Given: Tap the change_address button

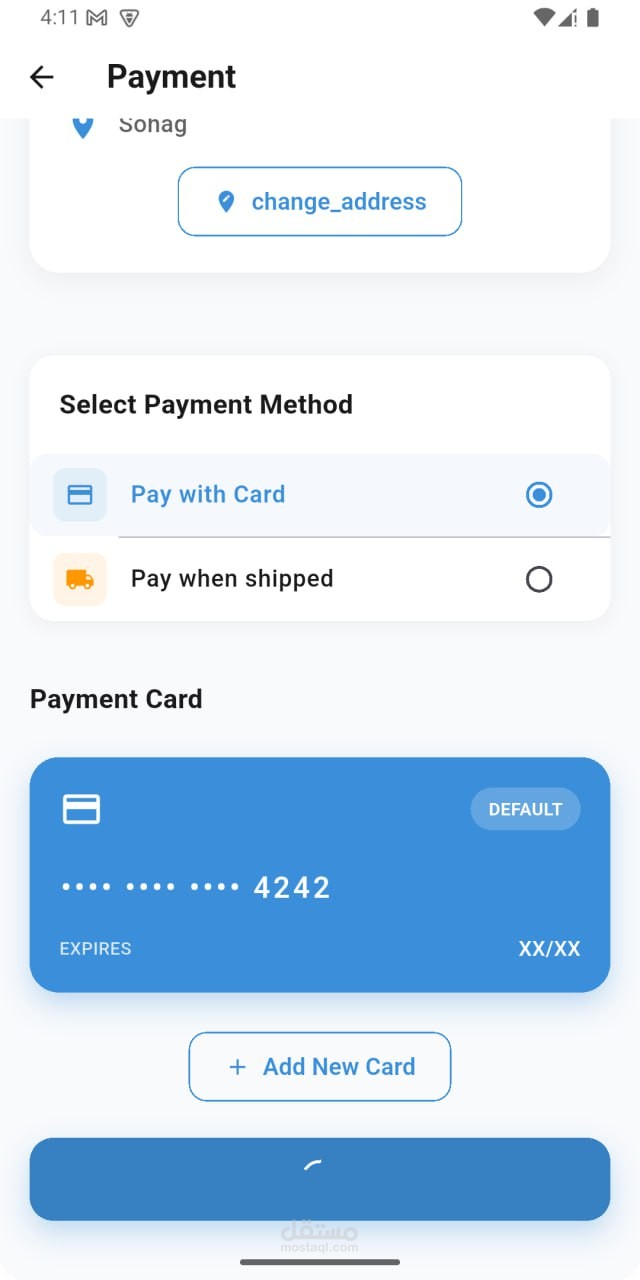Looking at the screenshot, I should [320, 201].
